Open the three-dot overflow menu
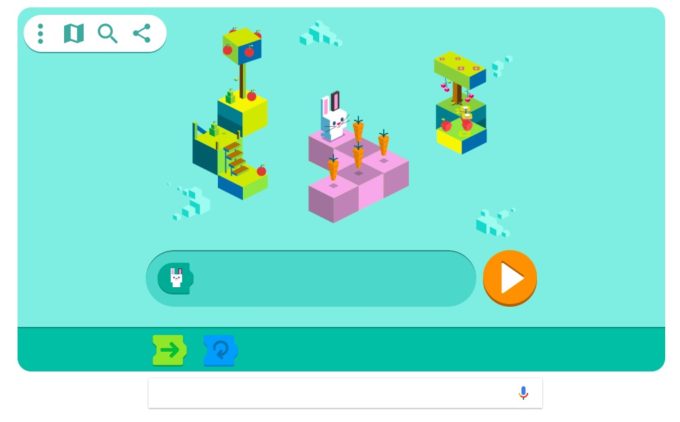The image size is (680, 422). click(x=40, y=33)
